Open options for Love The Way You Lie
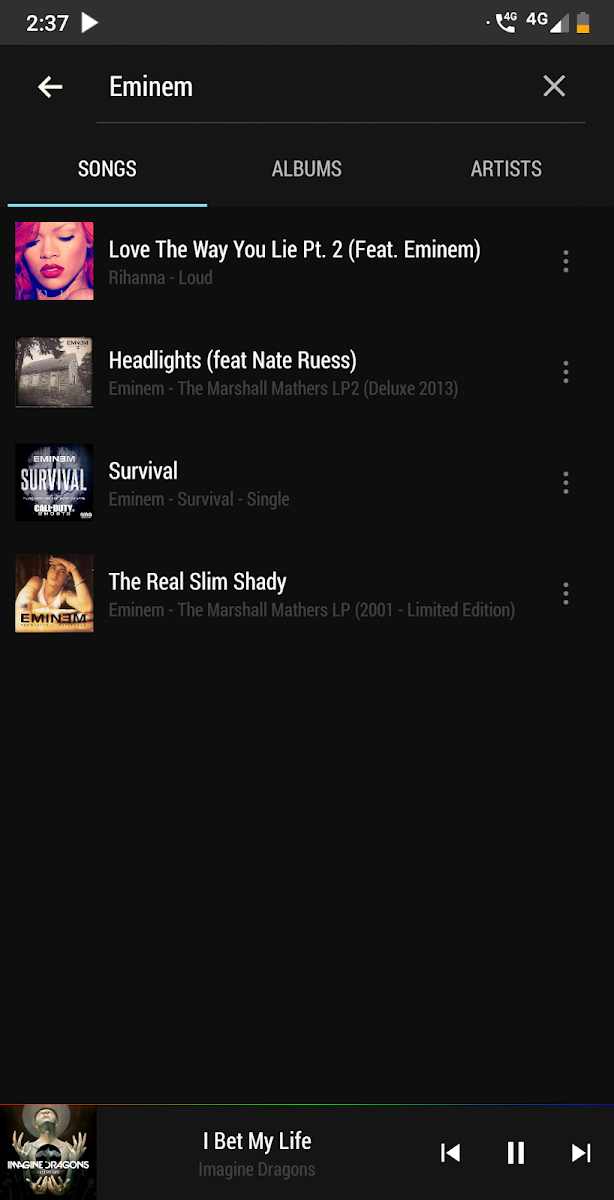The image size is (614, 1200). pos(566,261)
